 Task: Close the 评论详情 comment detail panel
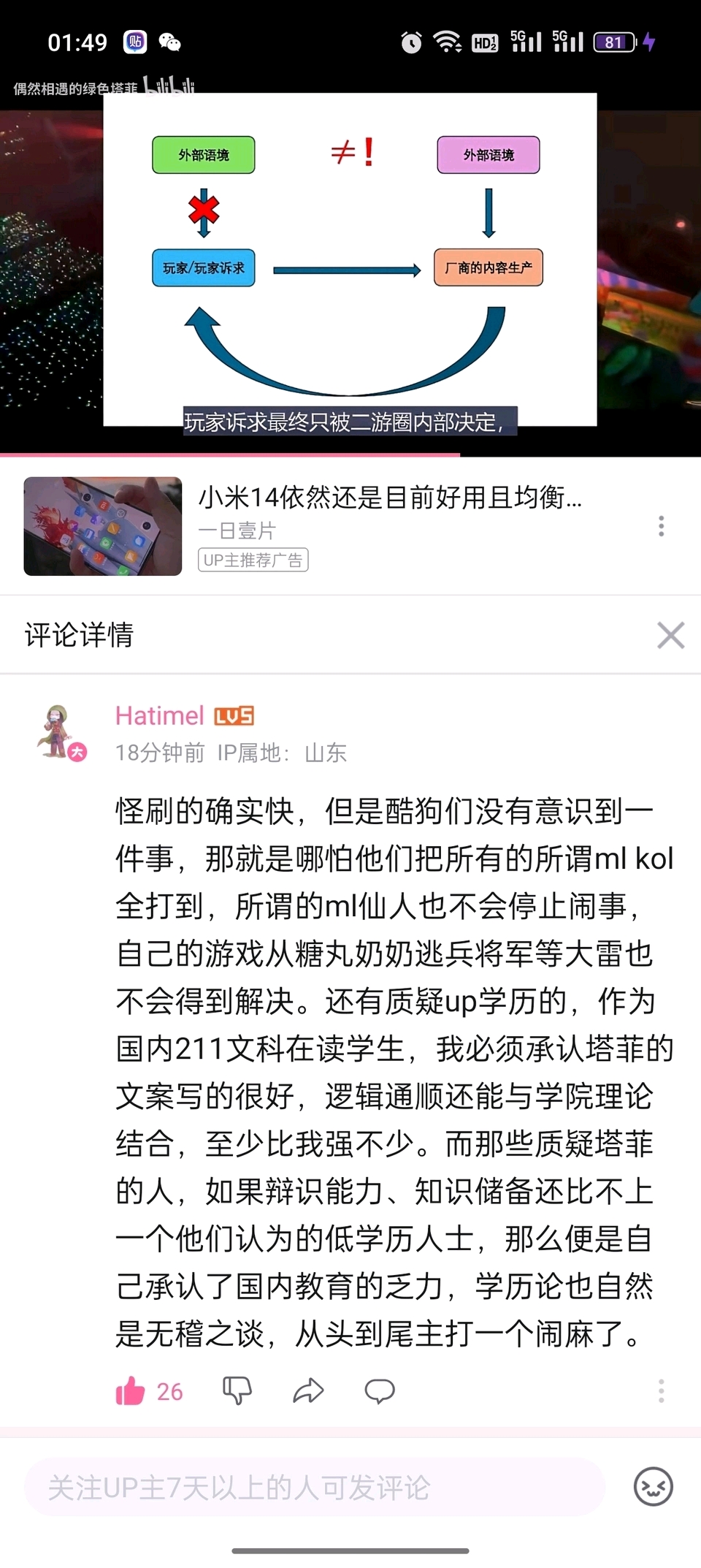(x=670, y=635)
